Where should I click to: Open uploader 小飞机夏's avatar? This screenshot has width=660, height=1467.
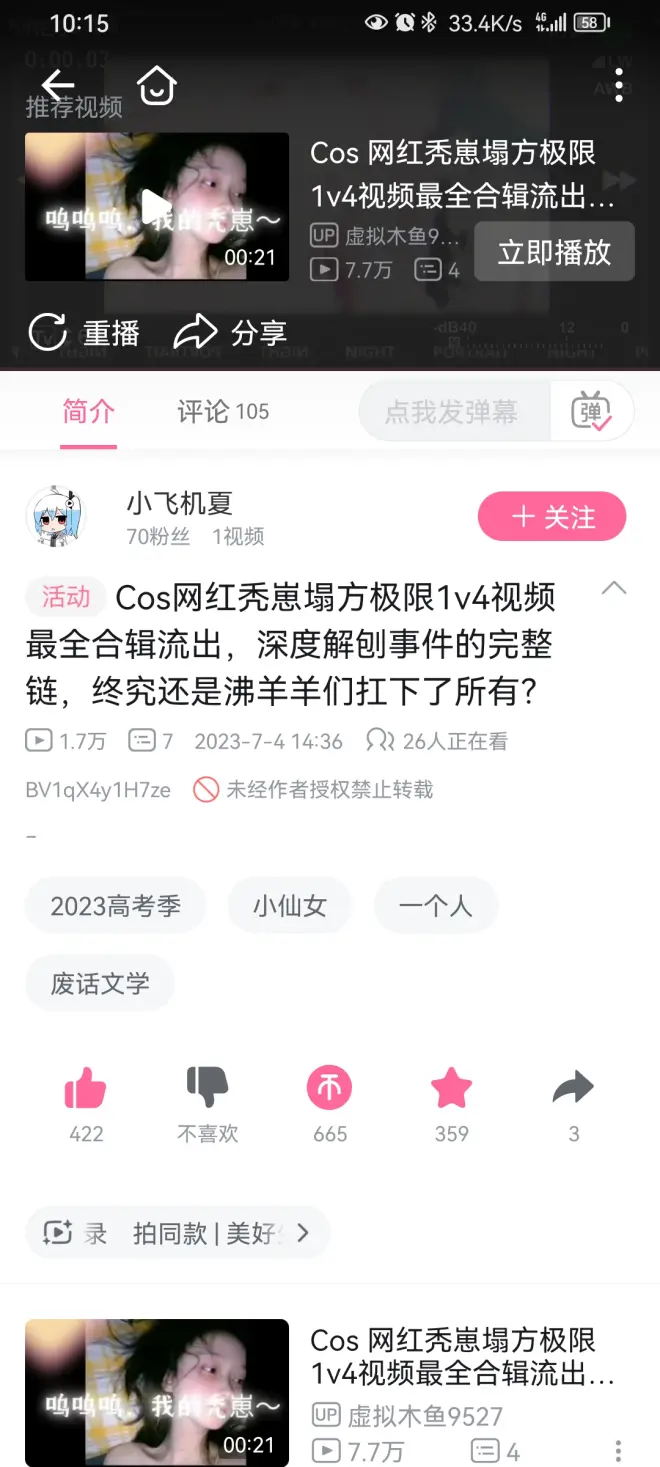point(55,518)
